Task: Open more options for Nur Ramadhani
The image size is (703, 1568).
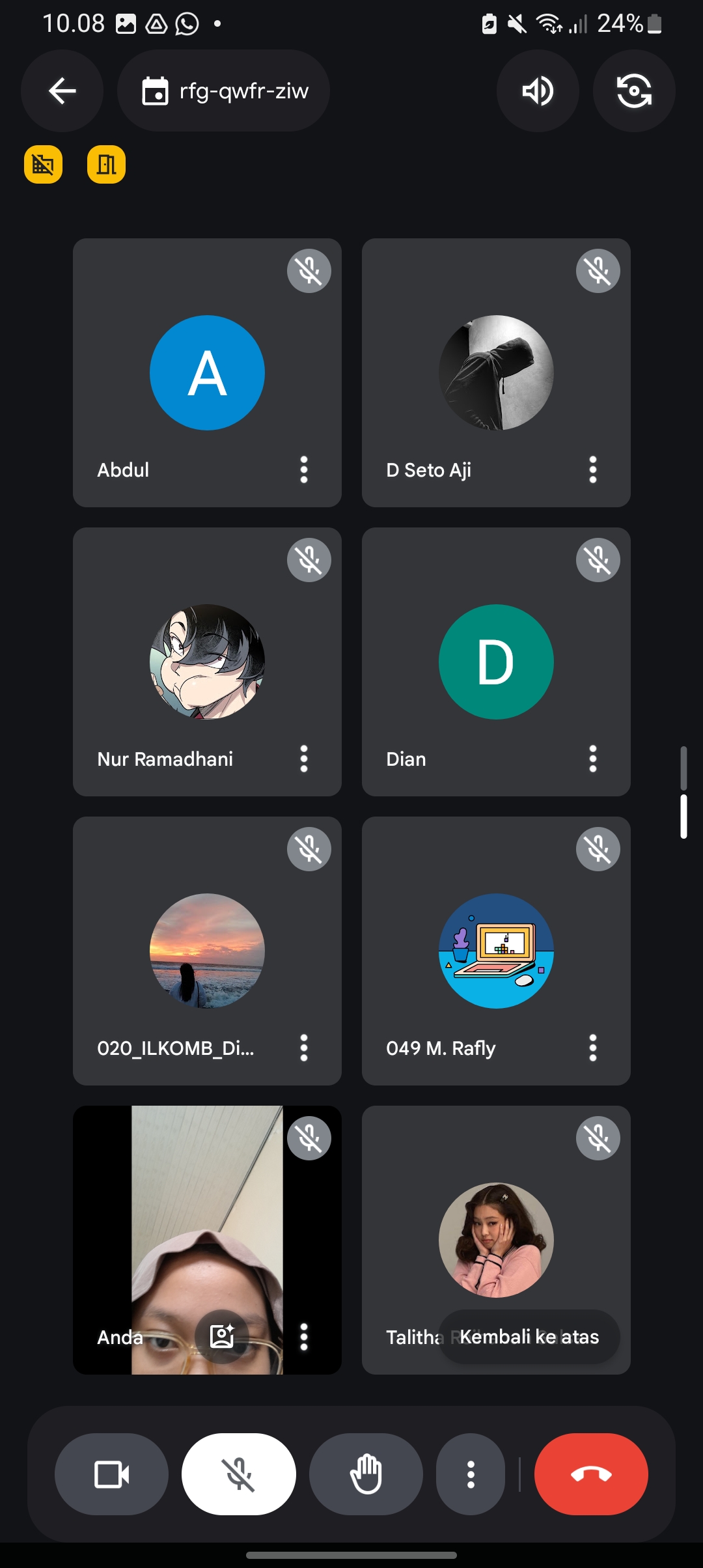Action: point(303,759)
